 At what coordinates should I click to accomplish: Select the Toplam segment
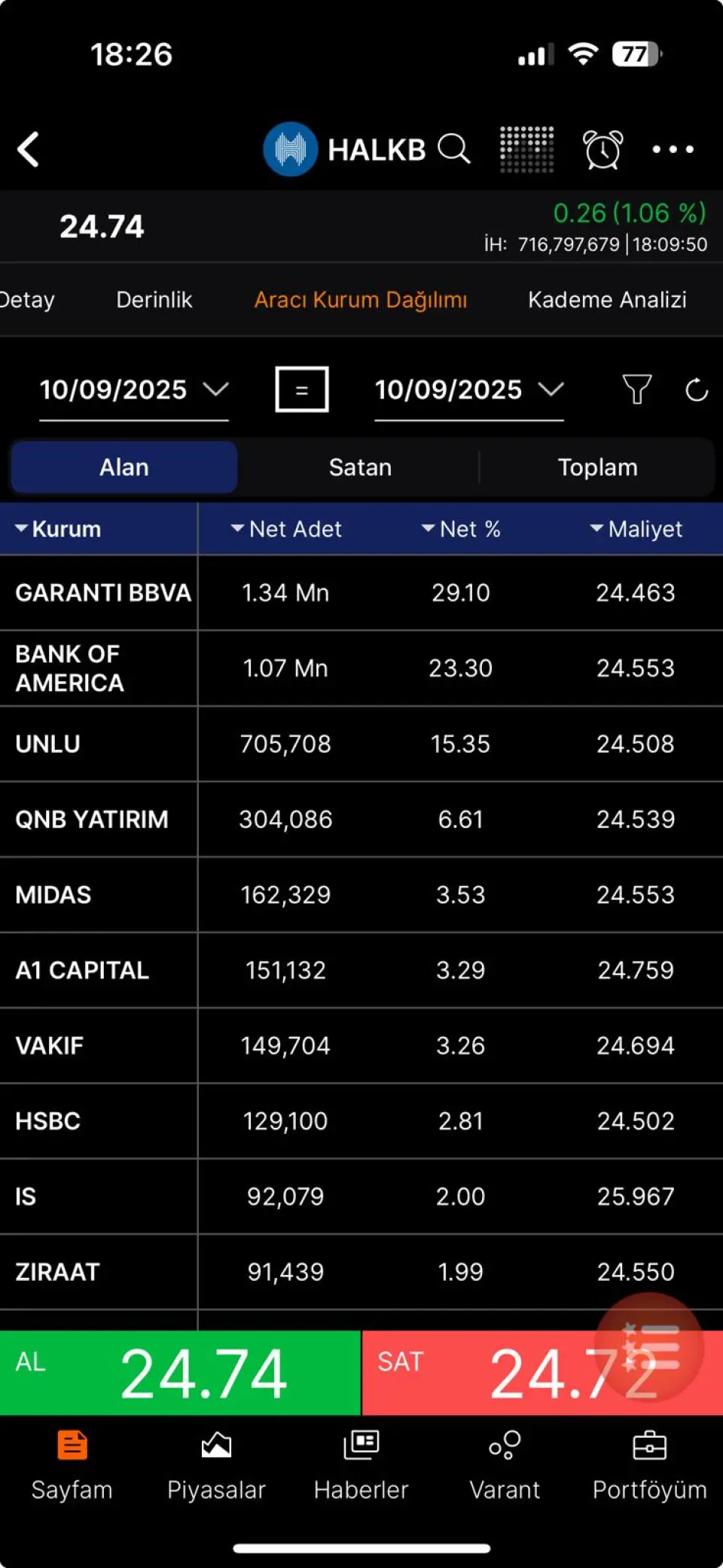click(597, 467)
